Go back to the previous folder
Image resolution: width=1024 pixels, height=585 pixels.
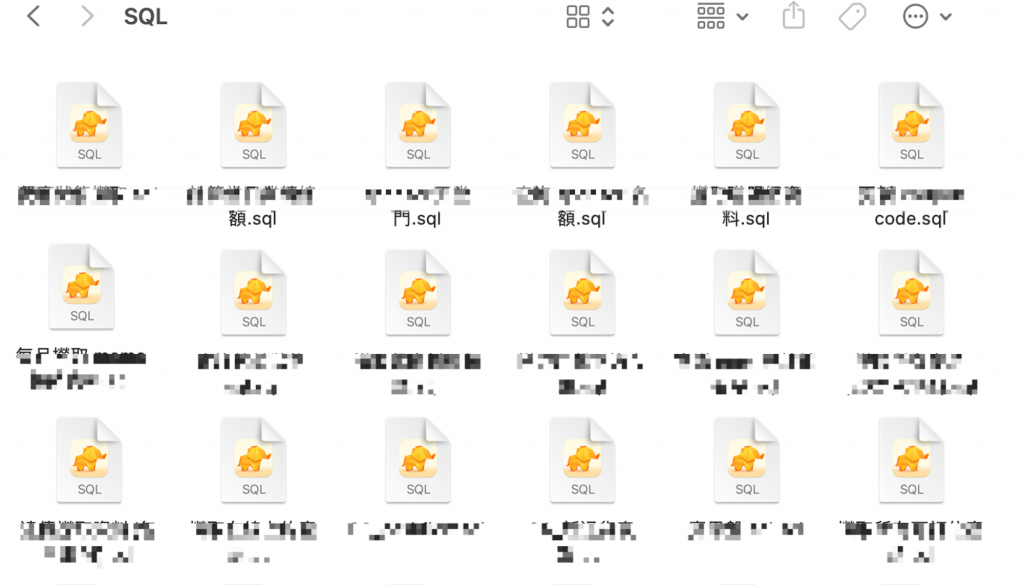[x=34, y=17]
